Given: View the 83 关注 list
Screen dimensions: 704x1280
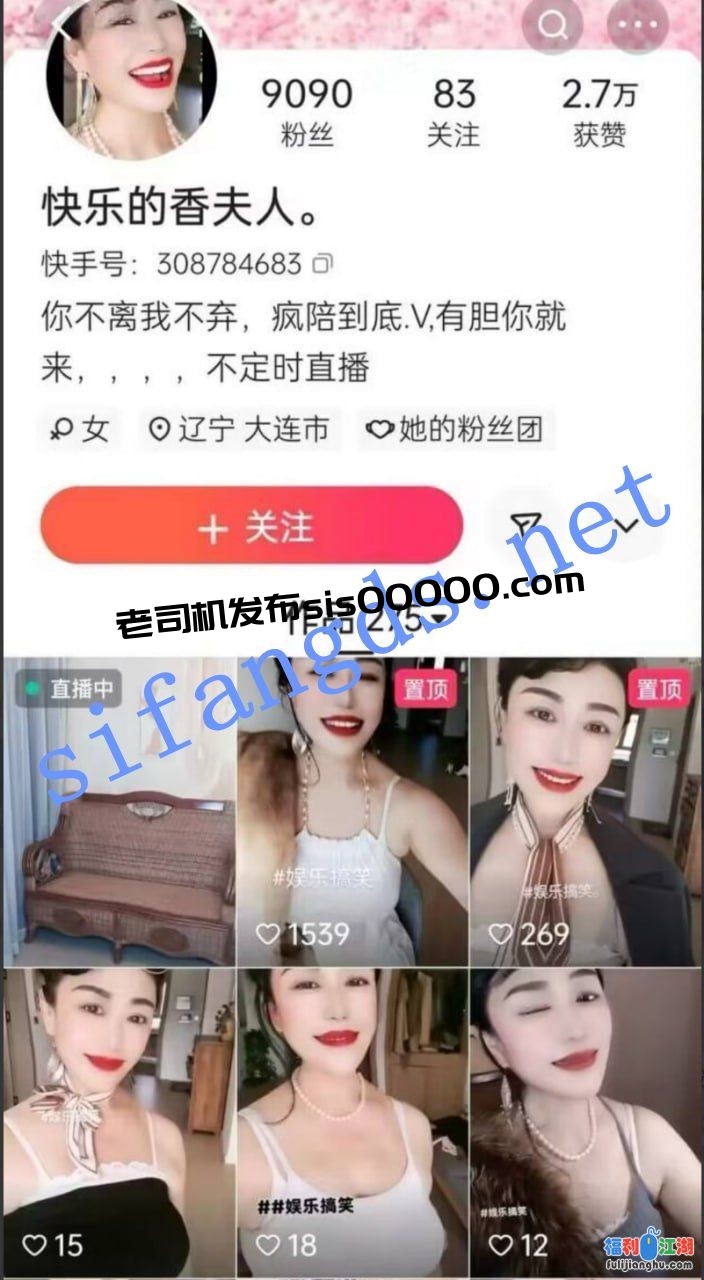Looking at the screenshot, I should [x=453, y=112].
